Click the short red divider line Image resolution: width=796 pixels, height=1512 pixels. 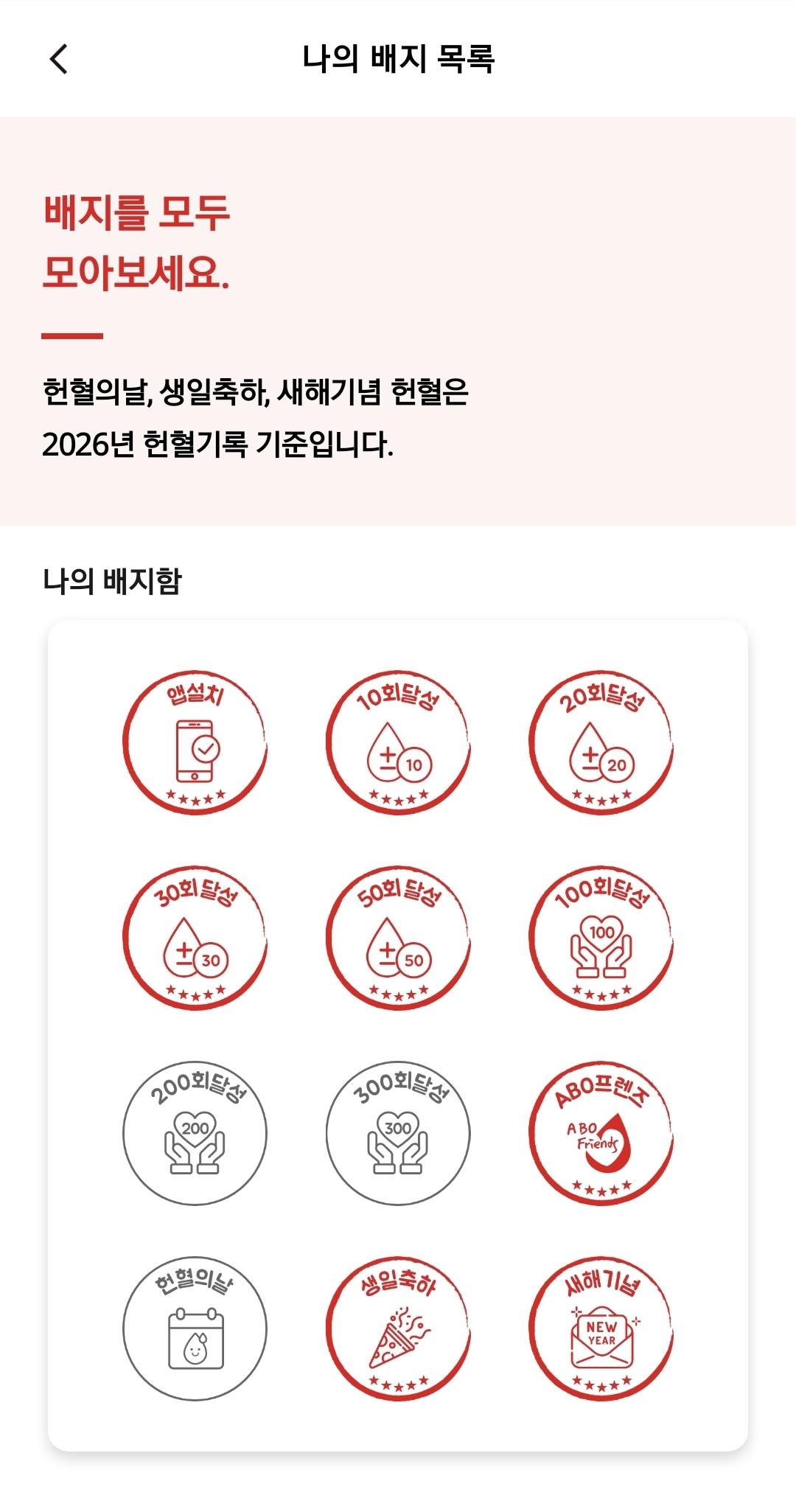tap(71, 335)
